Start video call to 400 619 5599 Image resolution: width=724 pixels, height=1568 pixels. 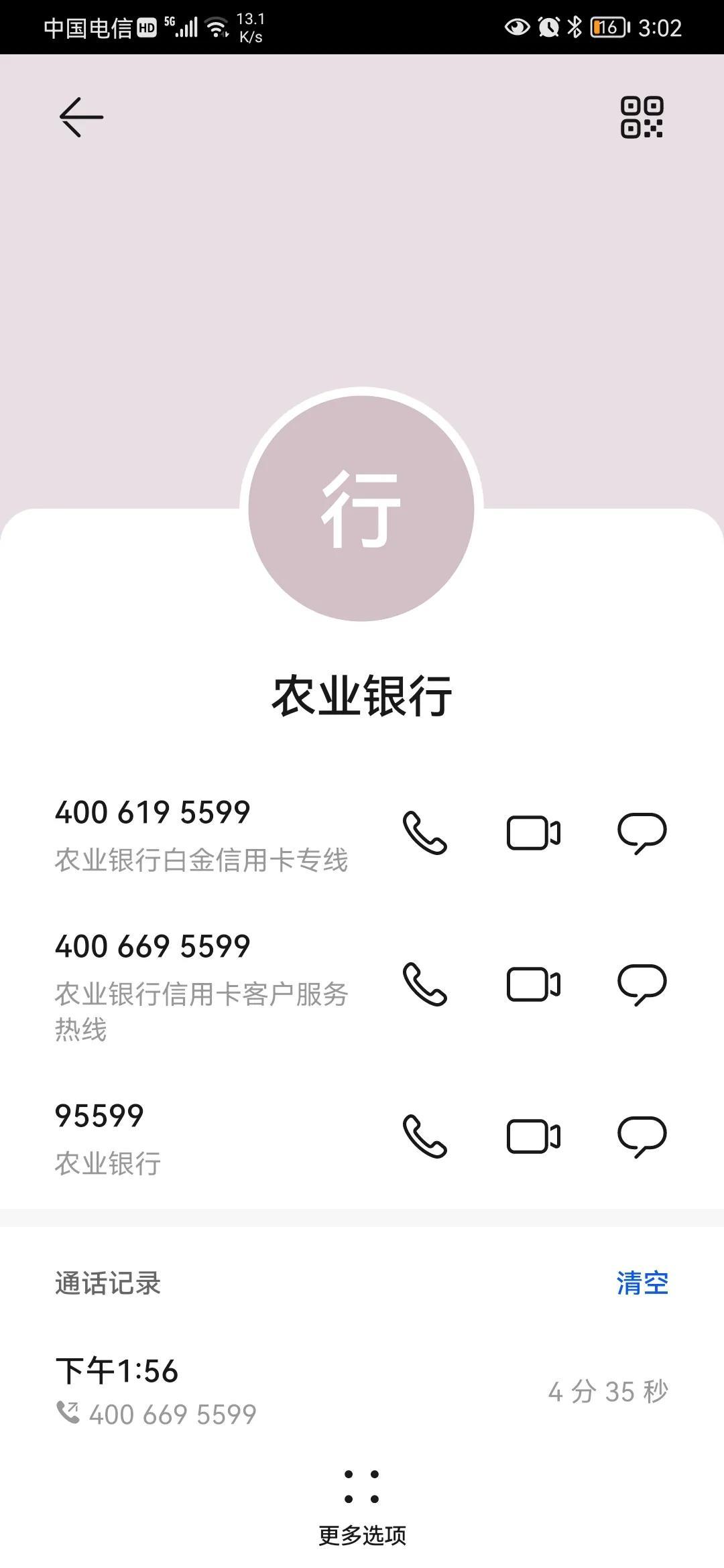(x=533, y=833)
